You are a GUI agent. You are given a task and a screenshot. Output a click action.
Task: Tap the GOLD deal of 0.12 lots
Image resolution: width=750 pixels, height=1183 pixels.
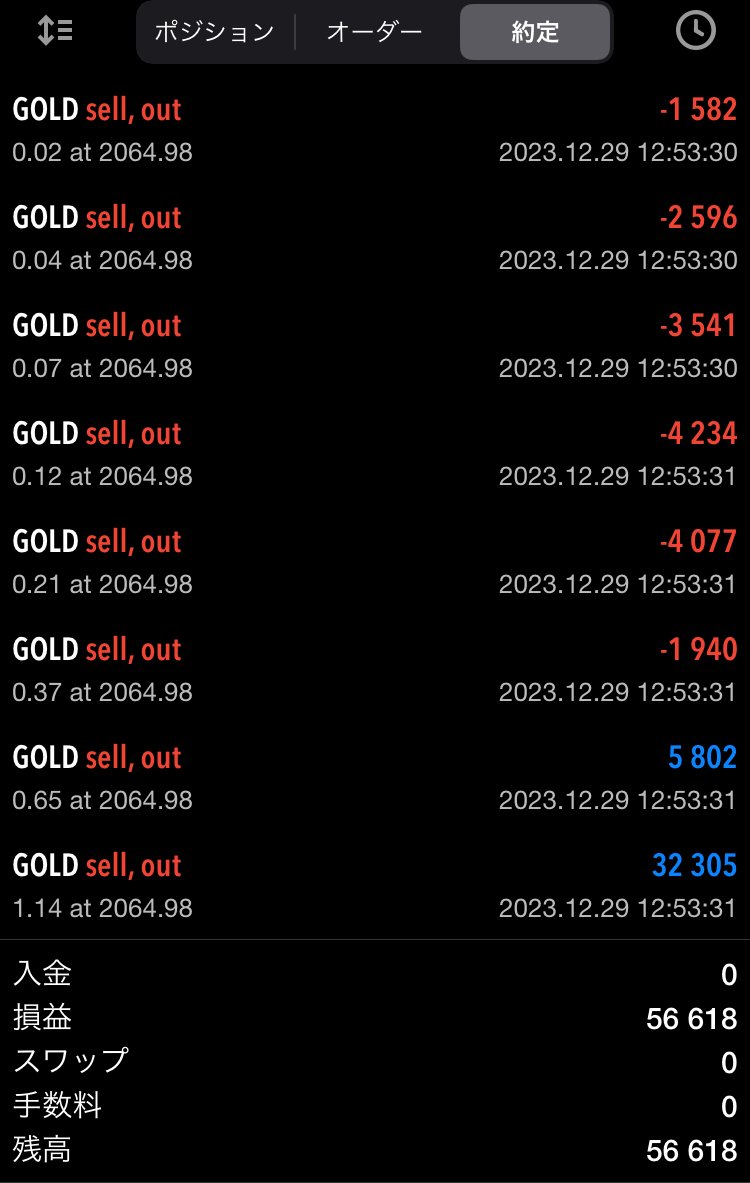375,454
